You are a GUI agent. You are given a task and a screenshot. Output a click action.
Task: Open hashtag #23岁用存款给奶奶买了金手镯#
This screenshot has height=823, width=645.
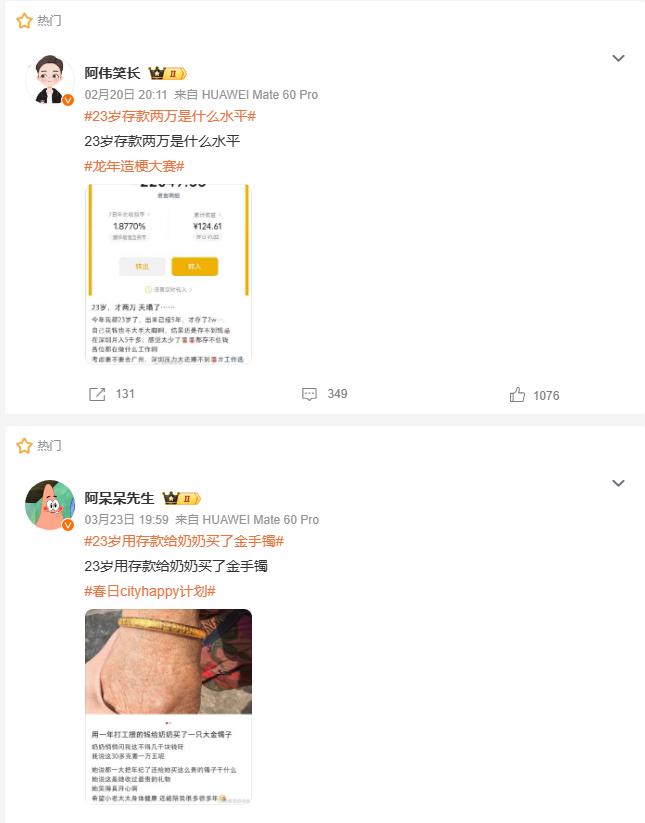point(185,541)
